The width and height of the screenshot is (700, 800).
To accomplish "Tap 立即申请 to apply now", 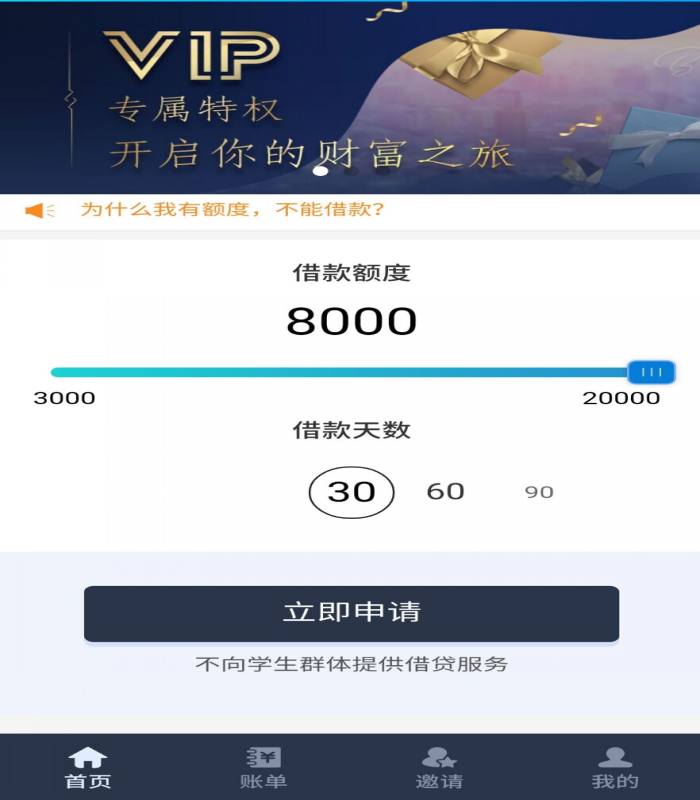I will click(351, 613).
